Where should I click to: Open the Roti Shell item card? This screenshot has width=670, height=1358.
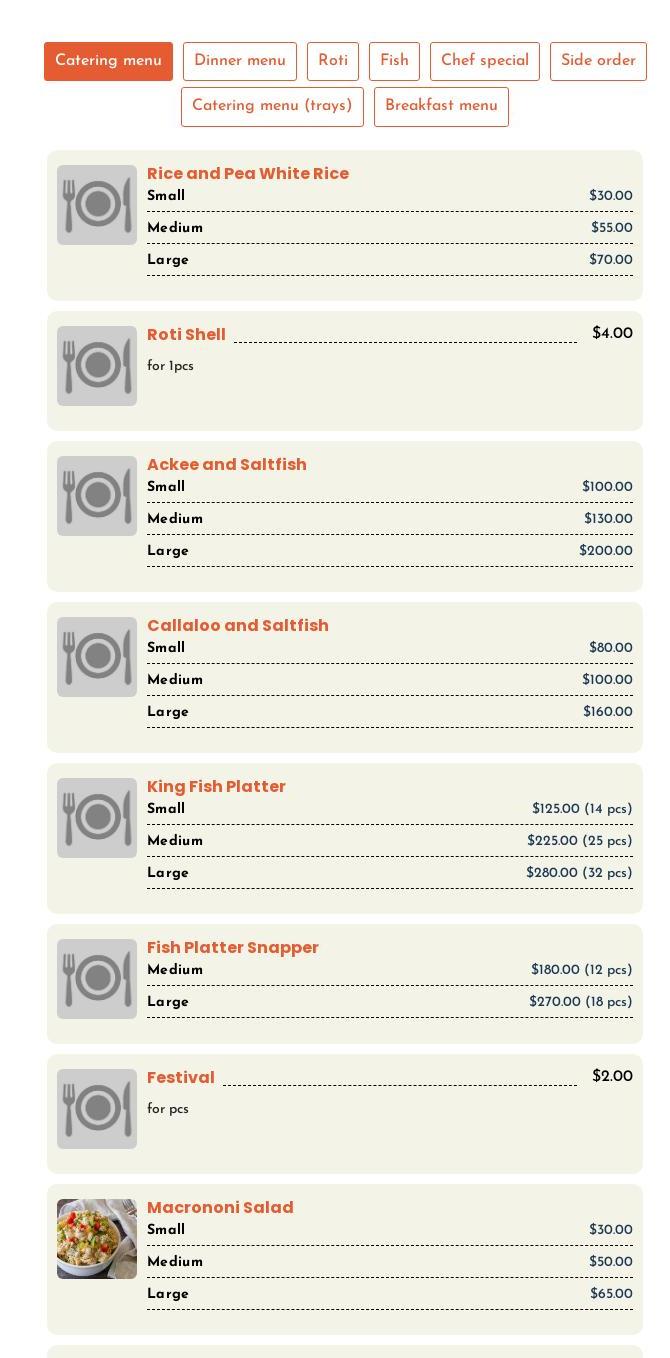click(x=186, y=335)
